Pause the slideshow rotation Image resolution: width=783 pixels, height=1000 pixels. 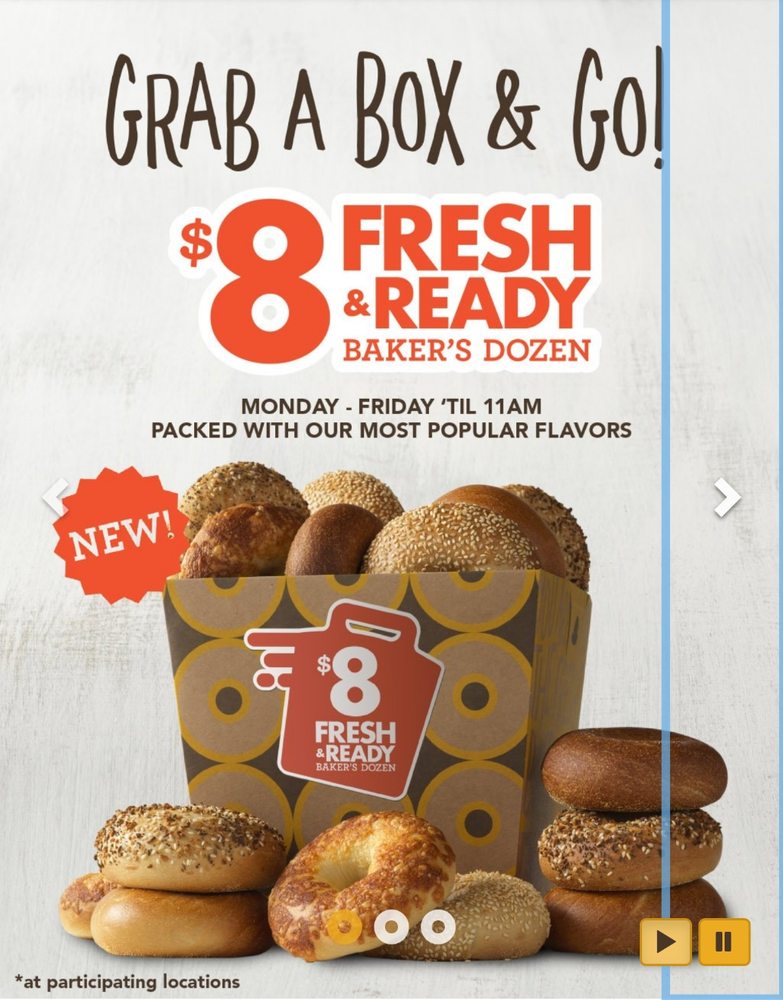click(x=724, y=941)
